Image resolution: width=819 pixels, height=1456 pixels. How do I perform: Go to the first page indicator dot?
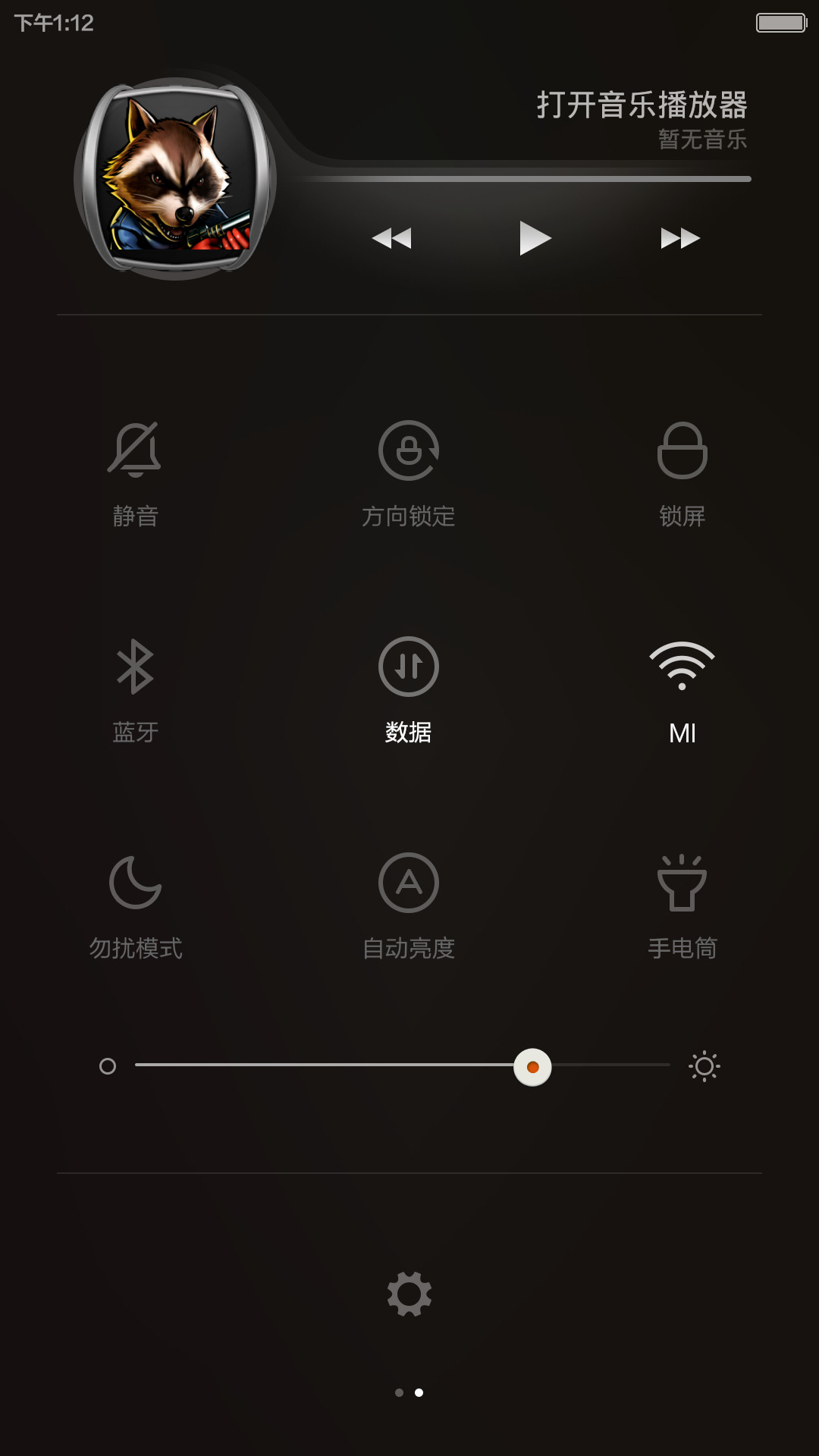(x=399, y=1392)
